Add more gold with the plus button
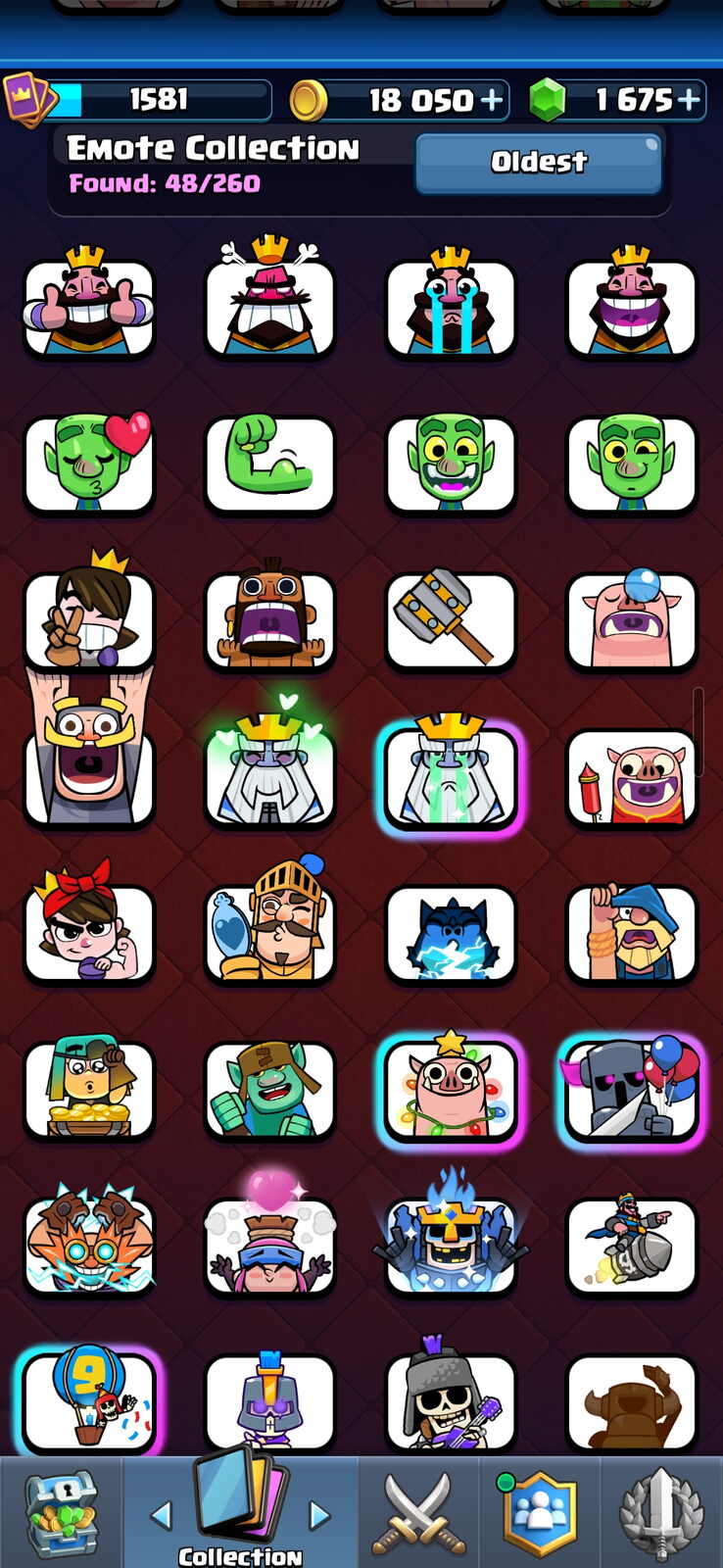 pos(492,100)
